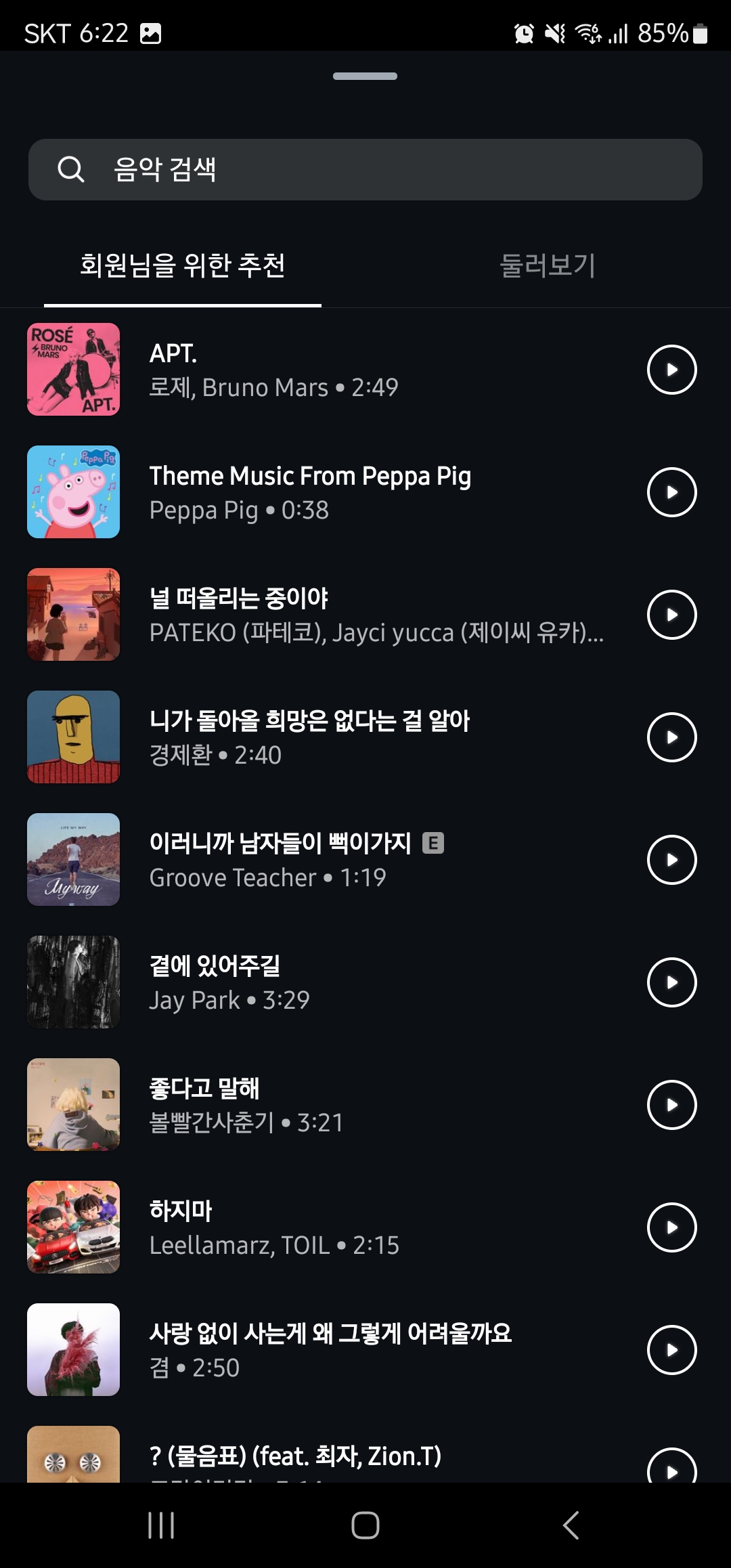Screen dimensions: 731x1568
Task: Expand the sheet using the top drag handle
Action: [365, 77]
